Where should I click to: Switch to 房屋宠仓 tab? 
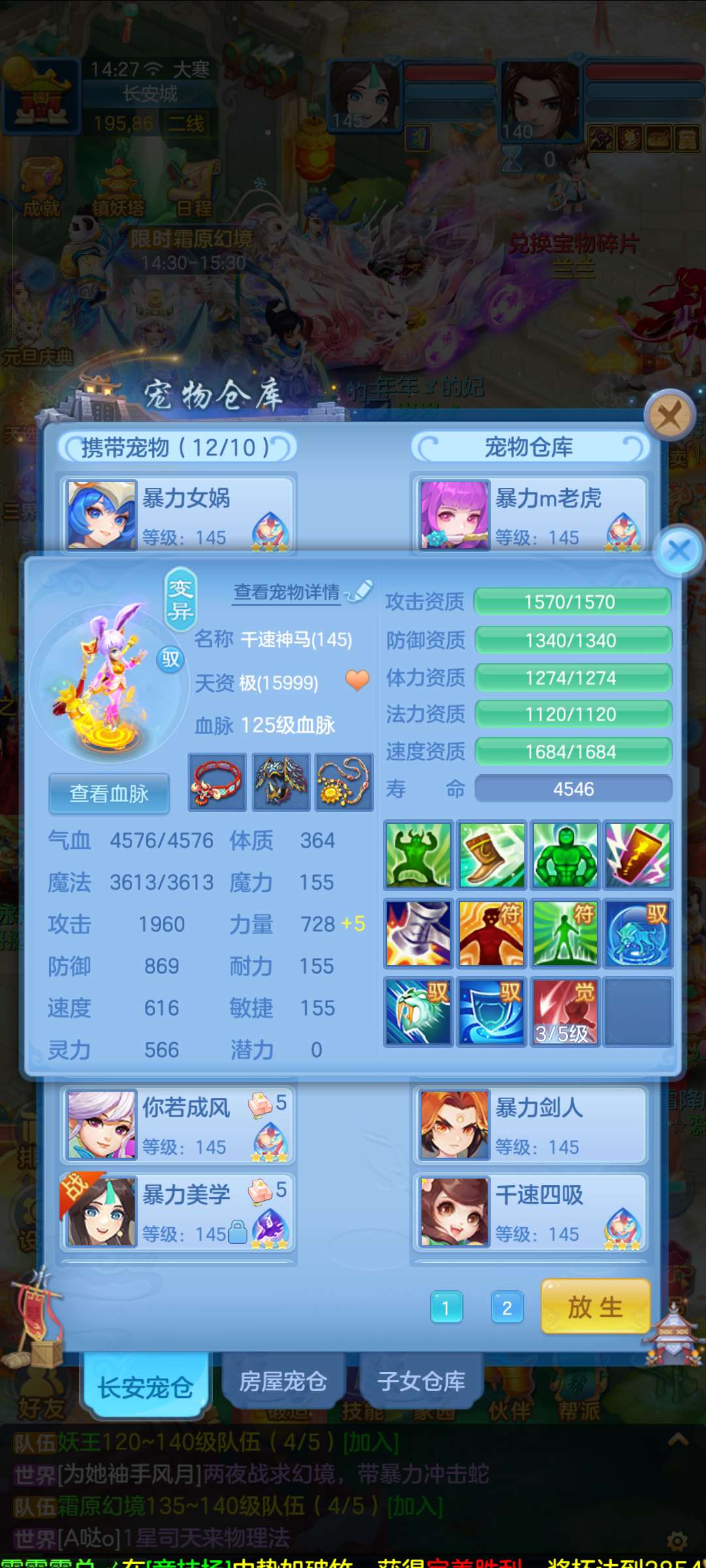click(282, 1381)
